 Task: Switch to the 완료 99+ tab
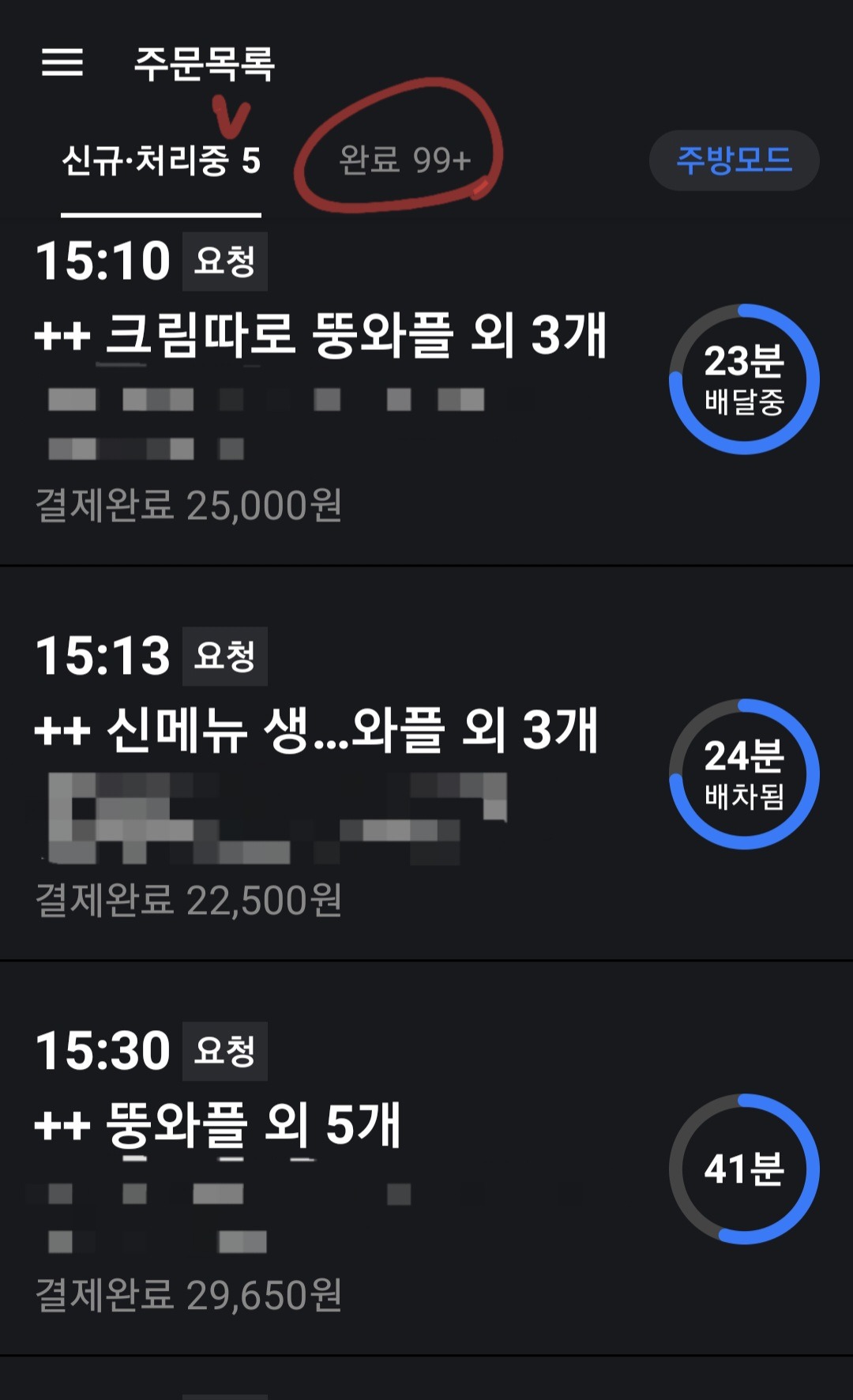[x=404, y=160]
